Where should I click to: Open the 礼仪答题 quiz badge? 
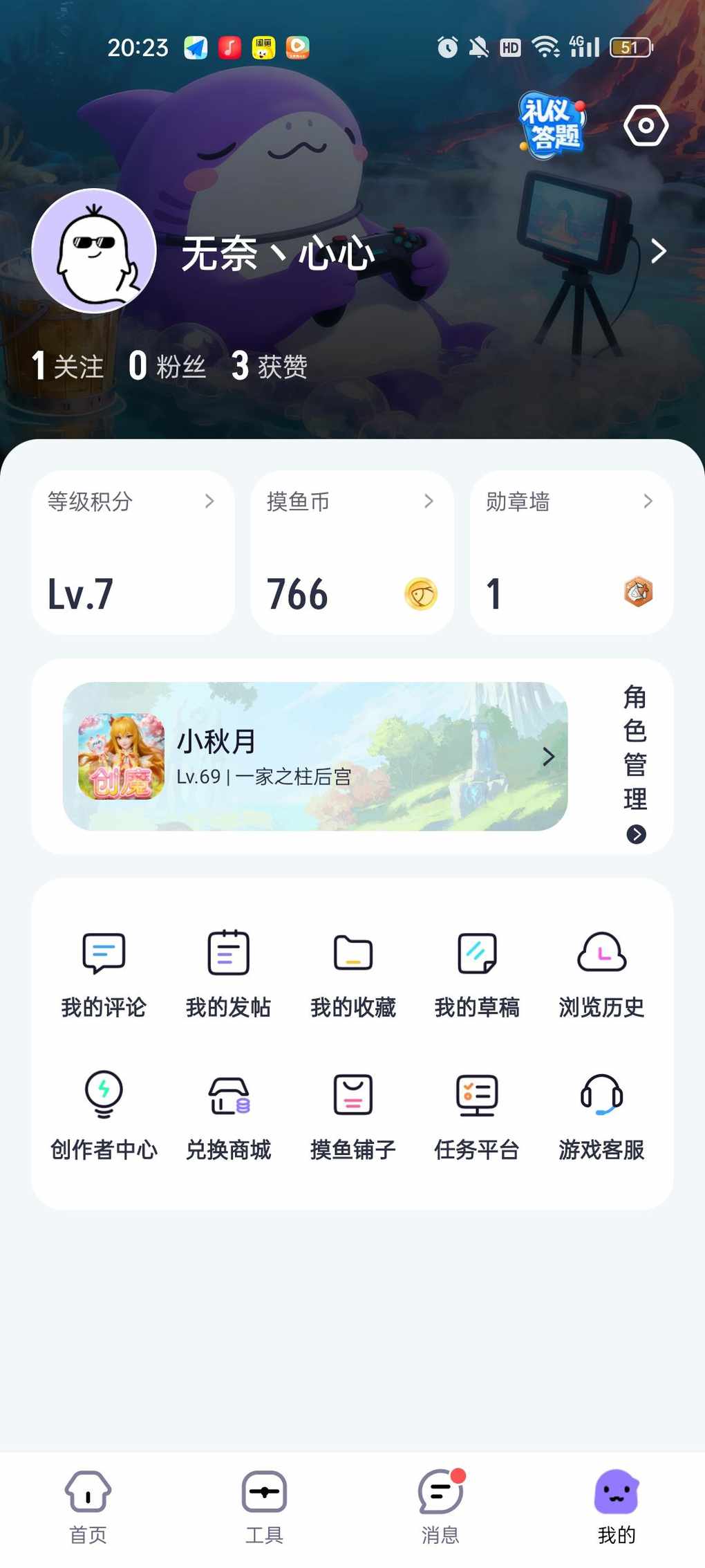(552, 125)
